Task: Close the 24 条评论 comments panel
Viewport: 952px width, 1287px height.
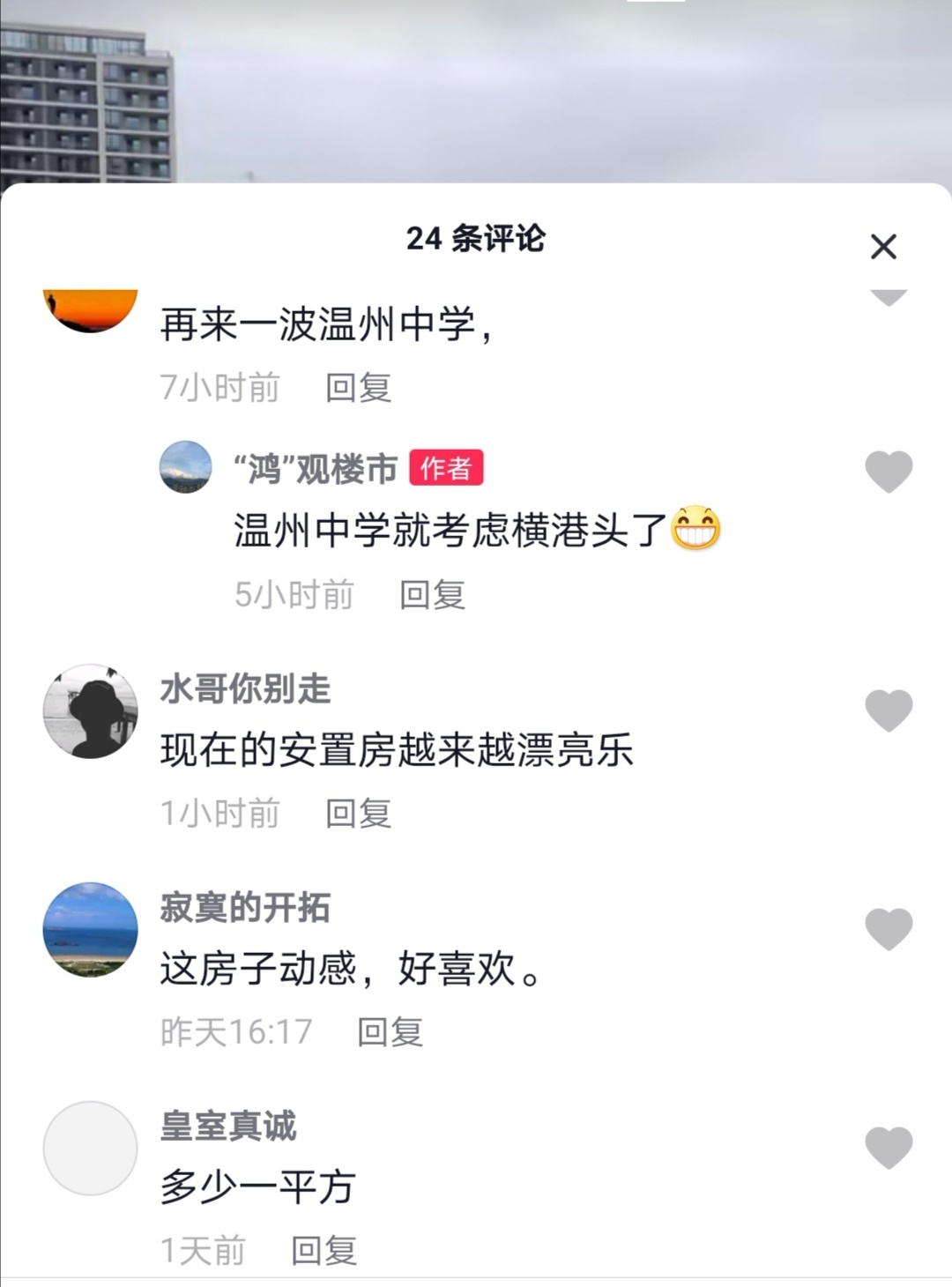Action: click(x=883, y=246)
